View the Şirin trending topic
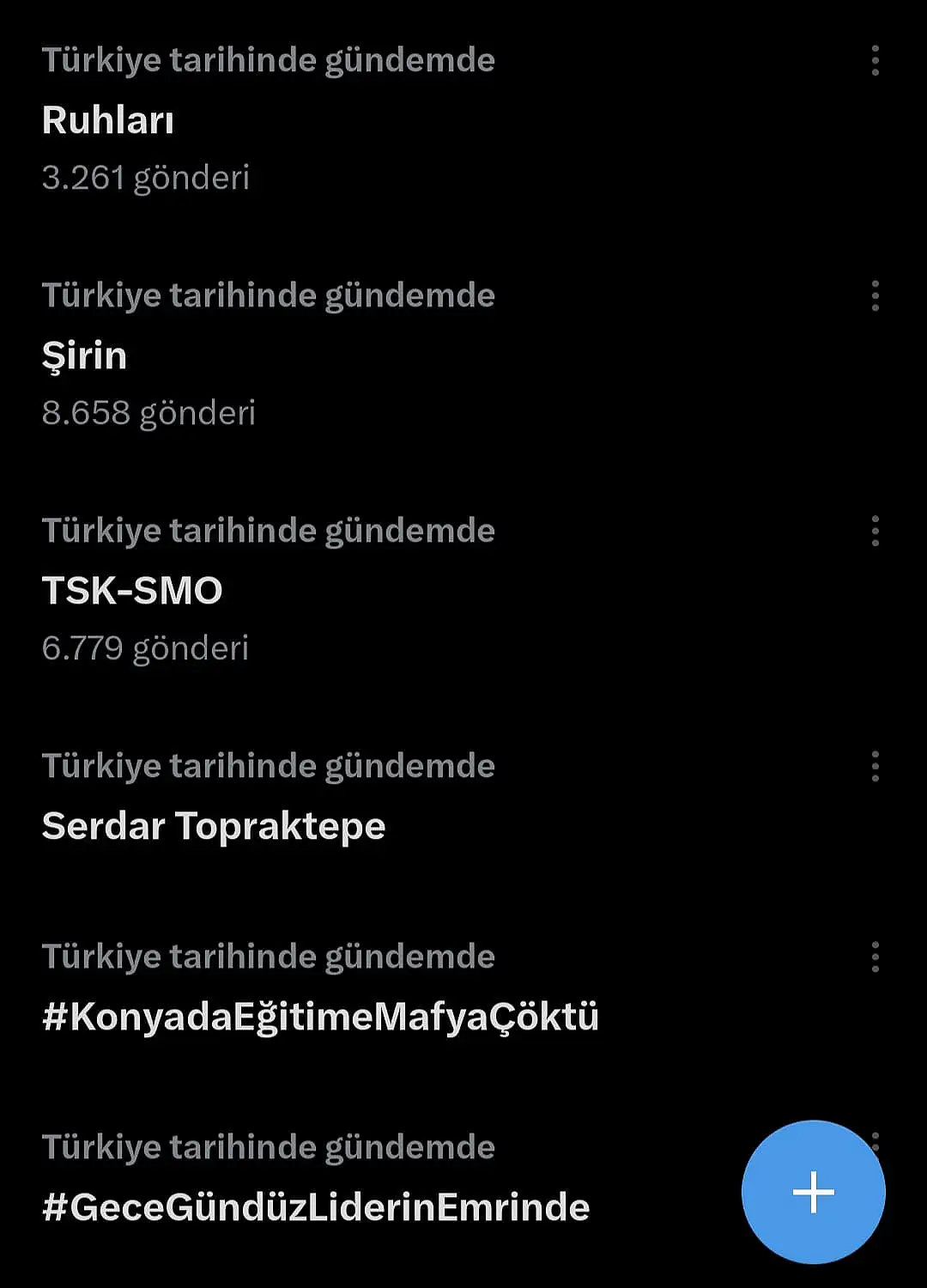The width and height of the screenshot is (927, 1288). tap(84, 355)
